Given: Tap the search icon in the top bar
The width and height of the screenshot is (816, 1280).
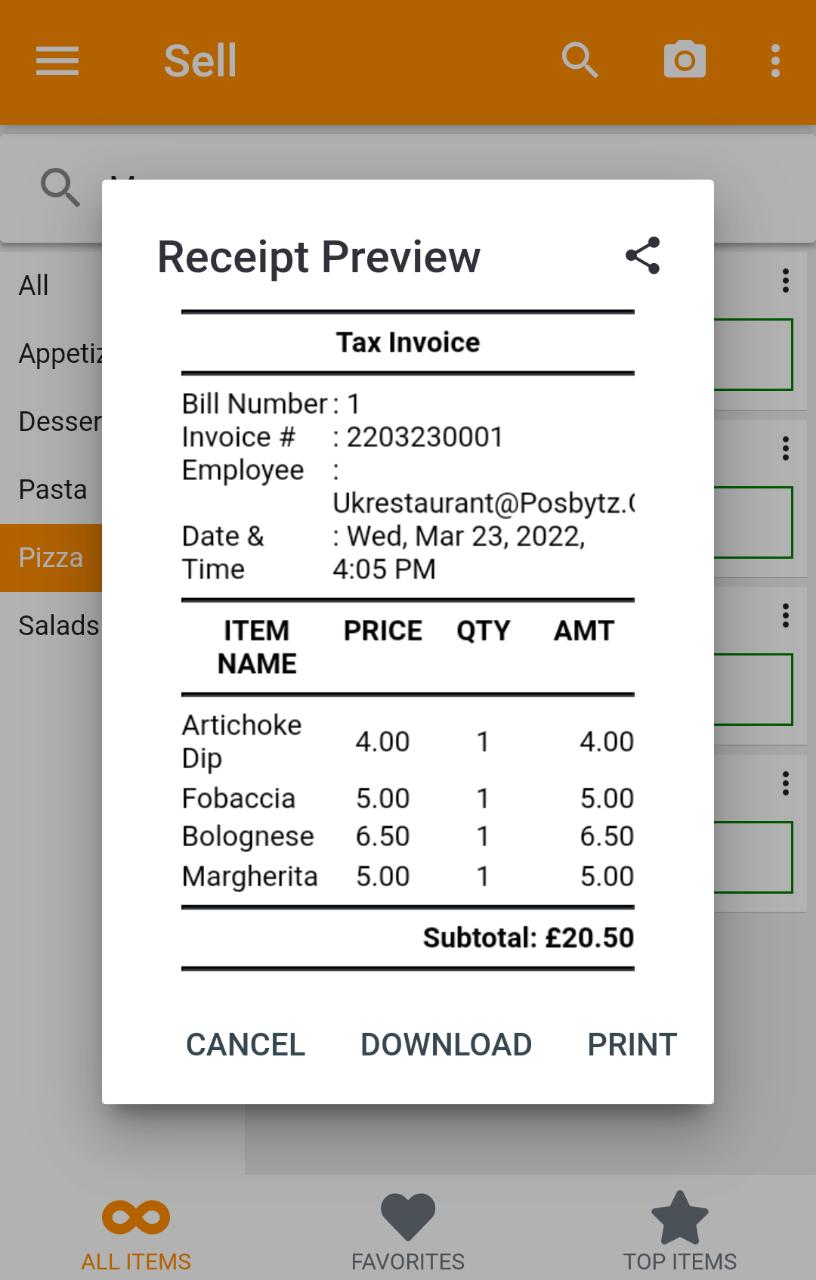Looking at the screenshot, I should click(580, 61).
